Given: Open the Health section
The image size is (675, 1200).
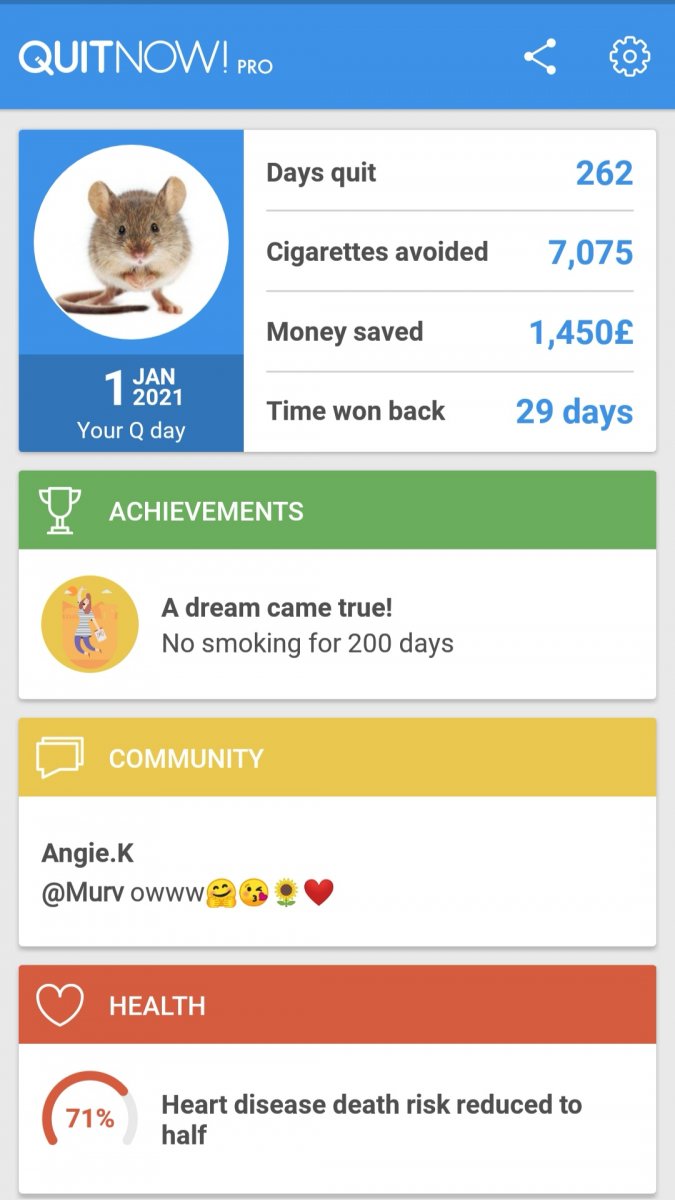Looking at the screenshot, I should tap(337, 1005).
